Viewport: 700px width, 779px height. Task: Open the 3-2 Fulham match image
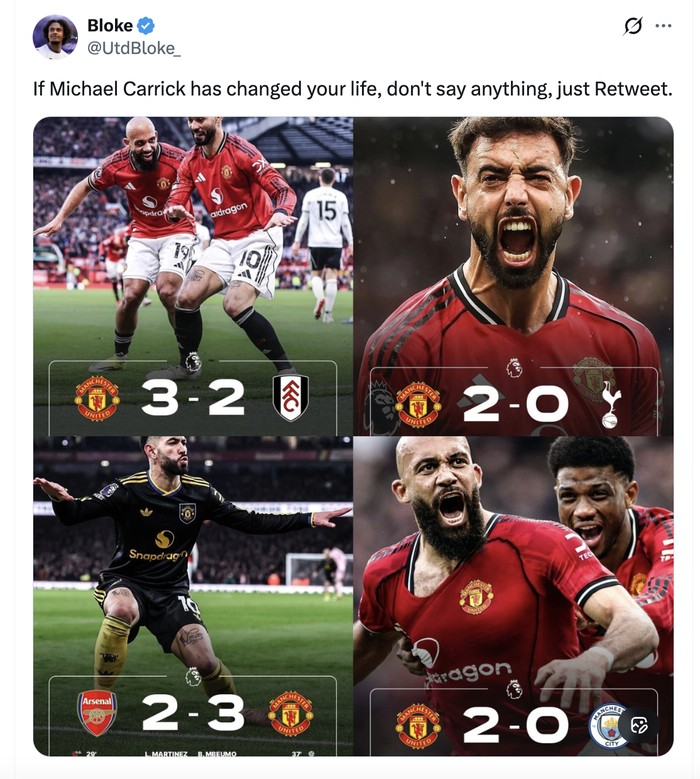(193, 275)
